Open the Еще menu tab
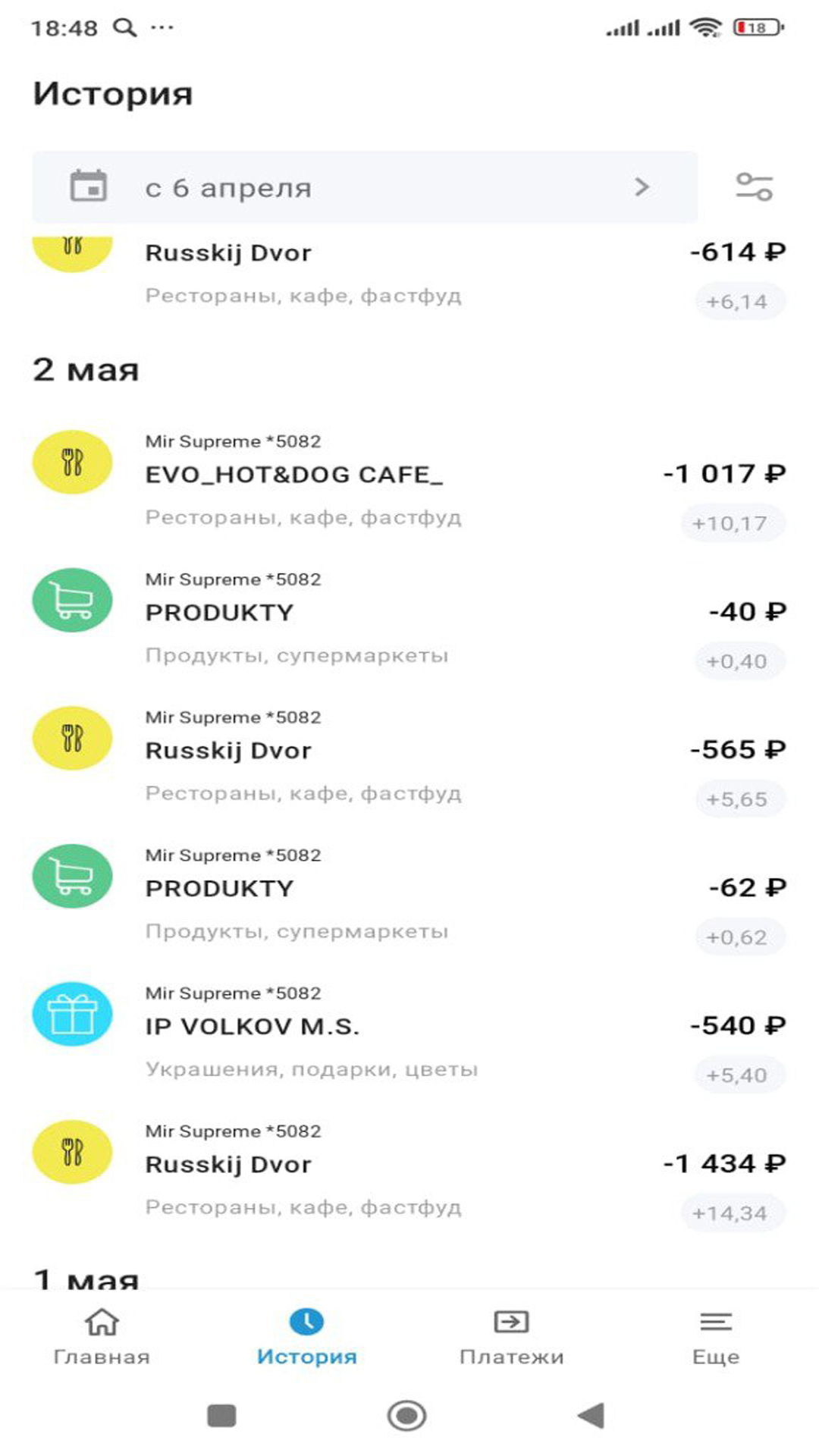 [x=716, y=1336]
